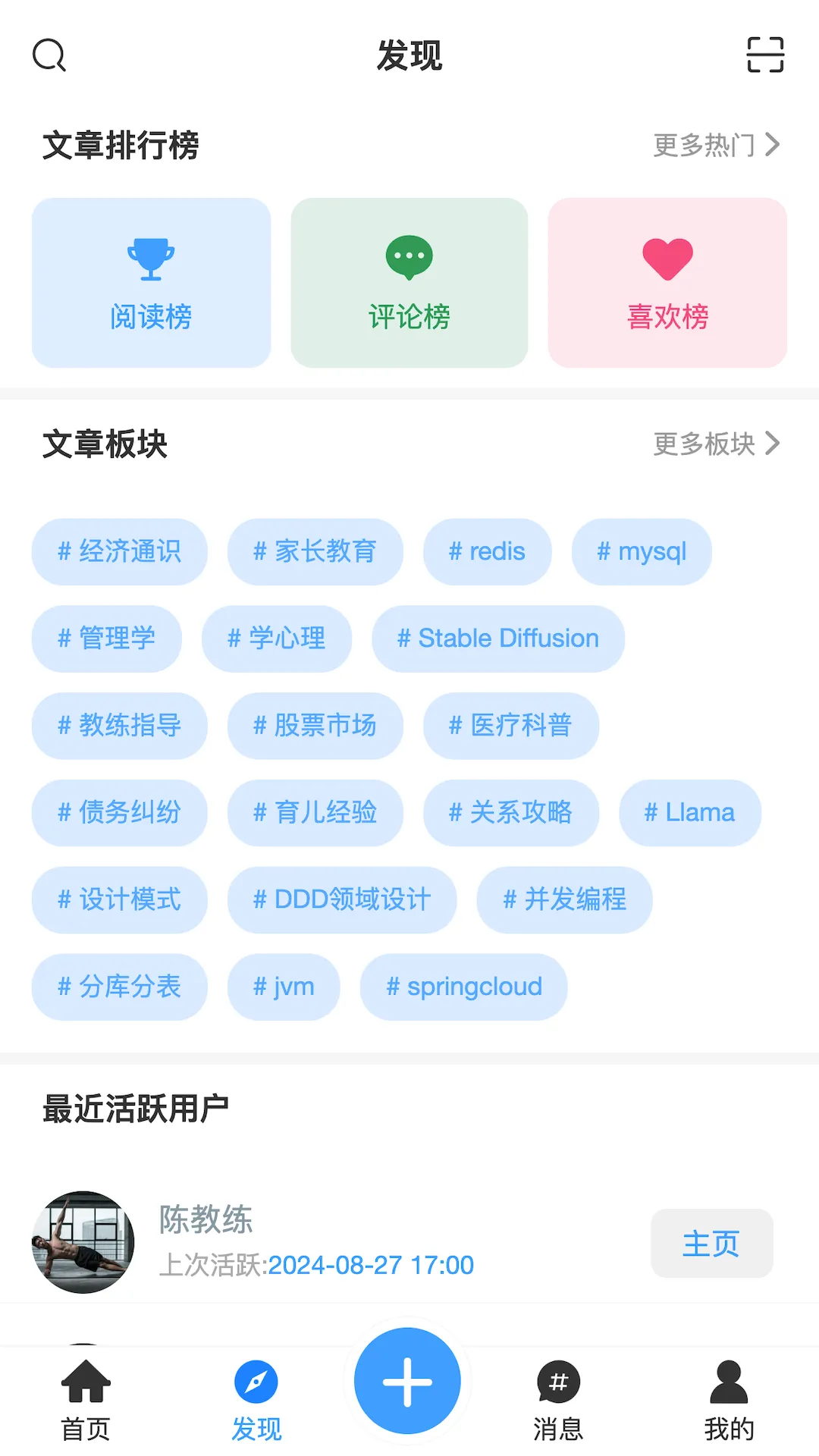Click the search icon at top left

pyautogui.click(x=49, y=55)
